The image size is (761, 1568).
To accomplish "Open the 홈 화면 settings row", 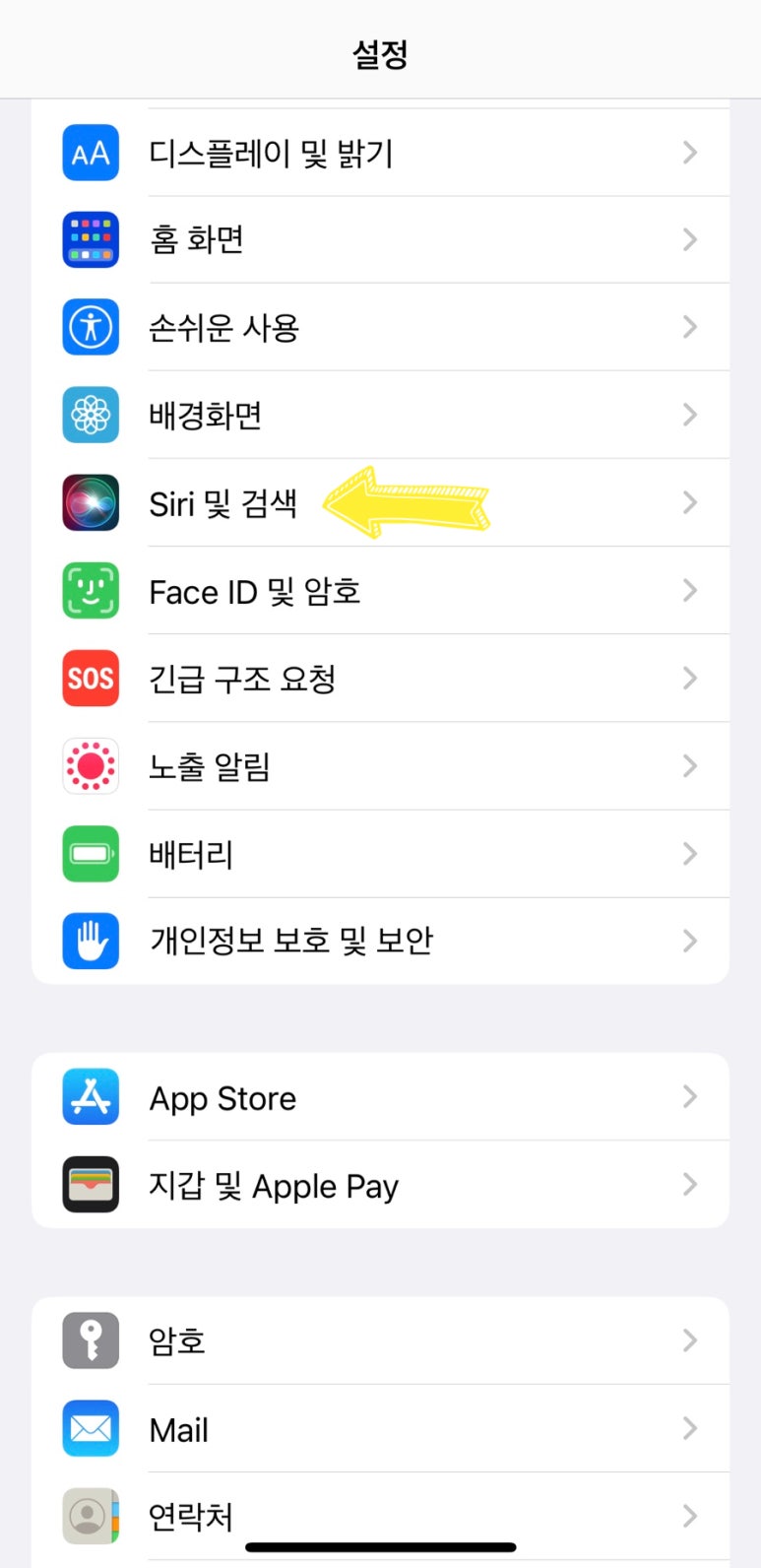I will click(380, 239).
